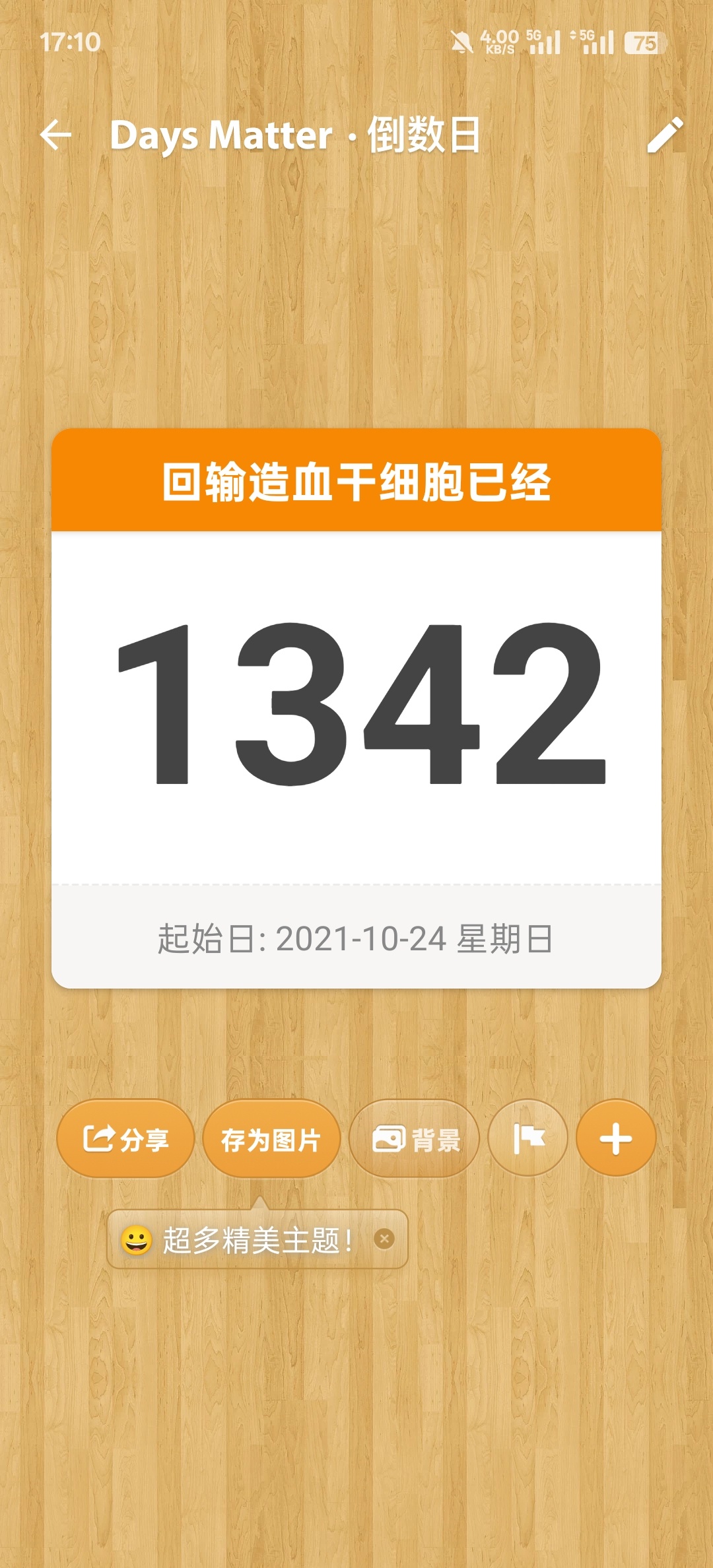Go back with the arrow icon

click(x=56, y=135)
